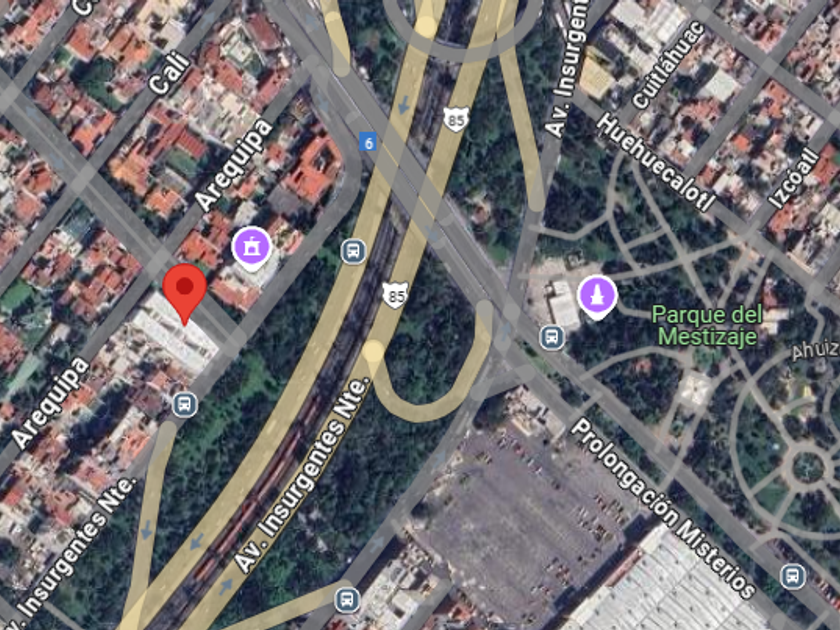
Task: Open the purple museum marker near Arequipa
Action: [x=251, y=248]
